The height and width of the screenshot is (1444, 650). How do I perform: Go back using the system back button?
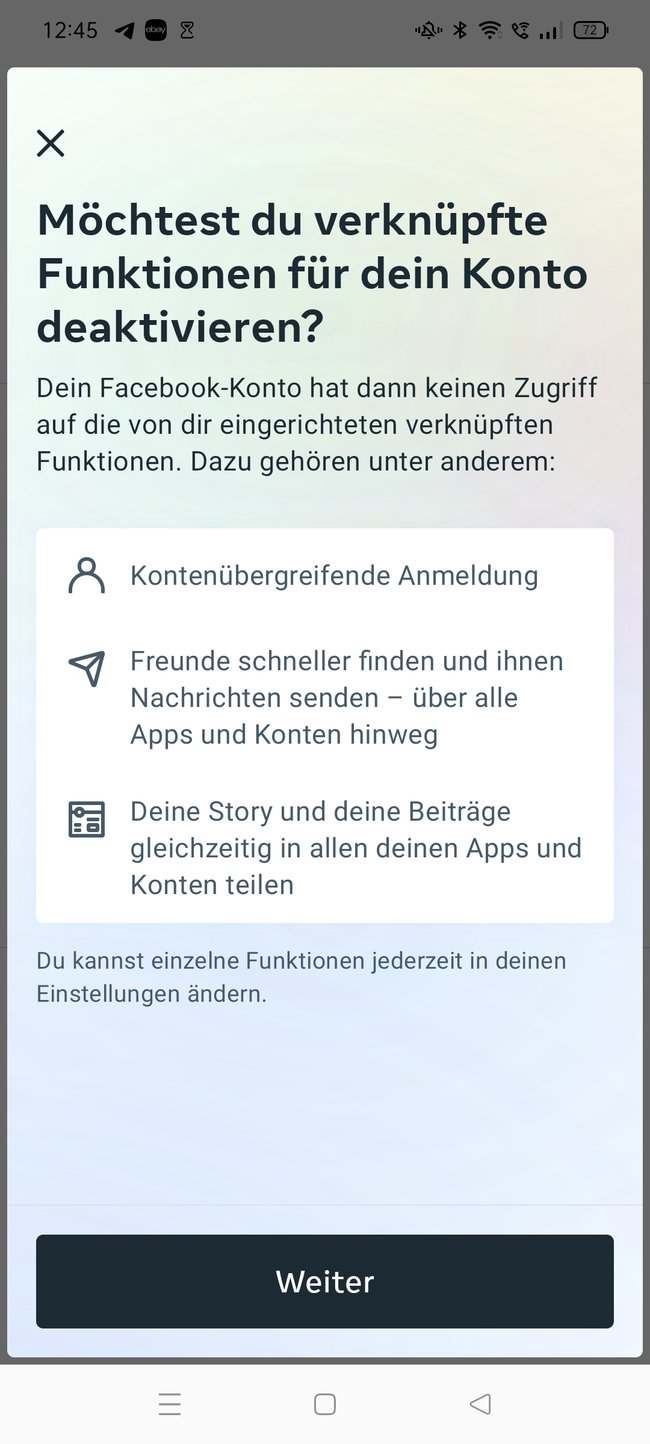click(480, 1404)
